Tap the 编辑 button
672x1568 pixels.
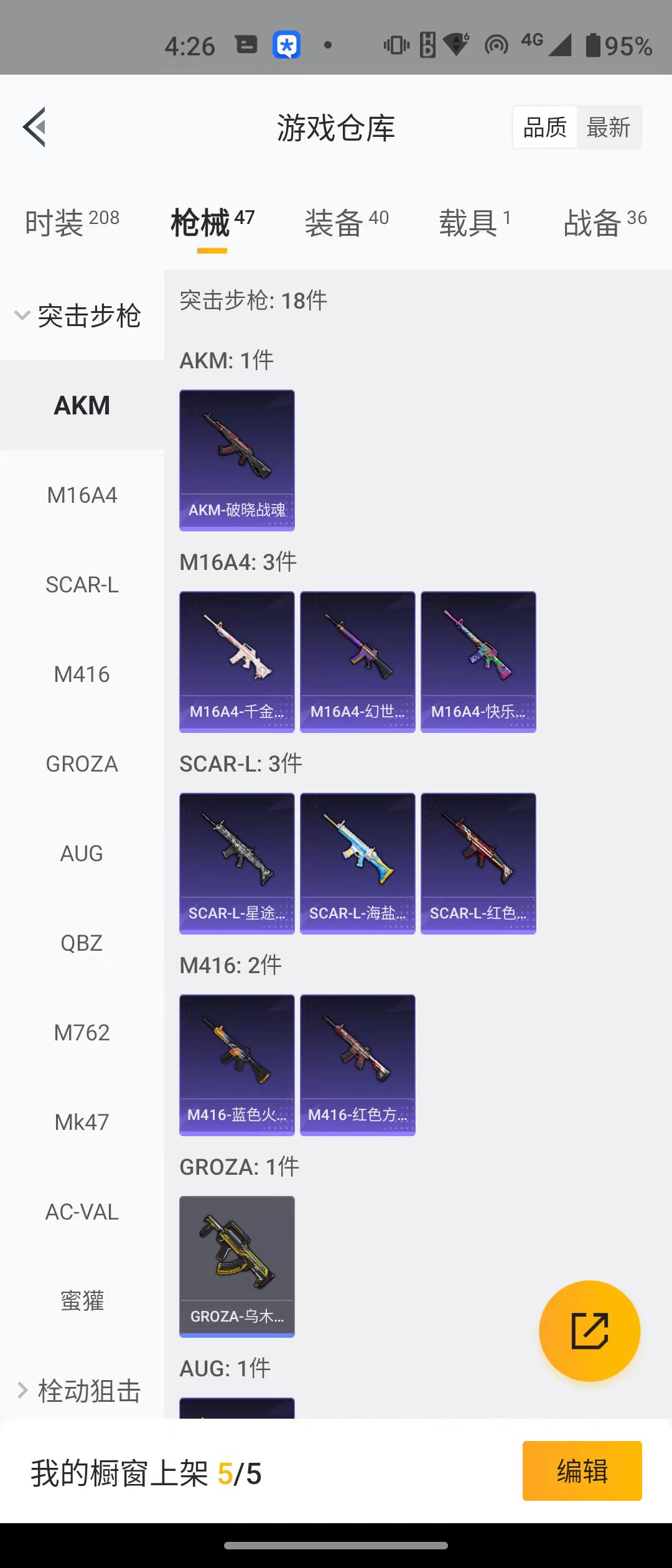point(582,1471)
